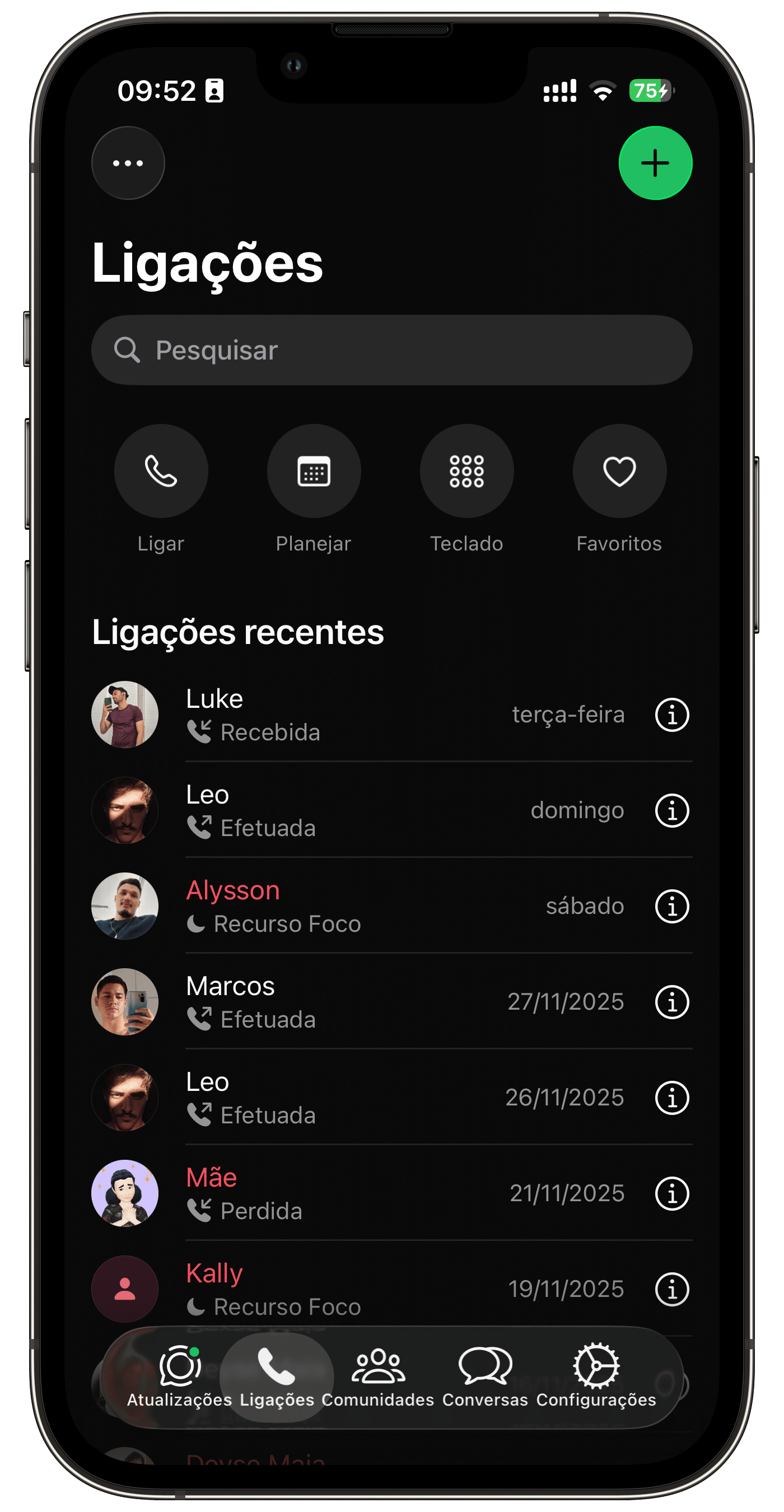Tap Leo's profile picture in recent calls
The image size is (784, 1512).
(x=125, y=810)
